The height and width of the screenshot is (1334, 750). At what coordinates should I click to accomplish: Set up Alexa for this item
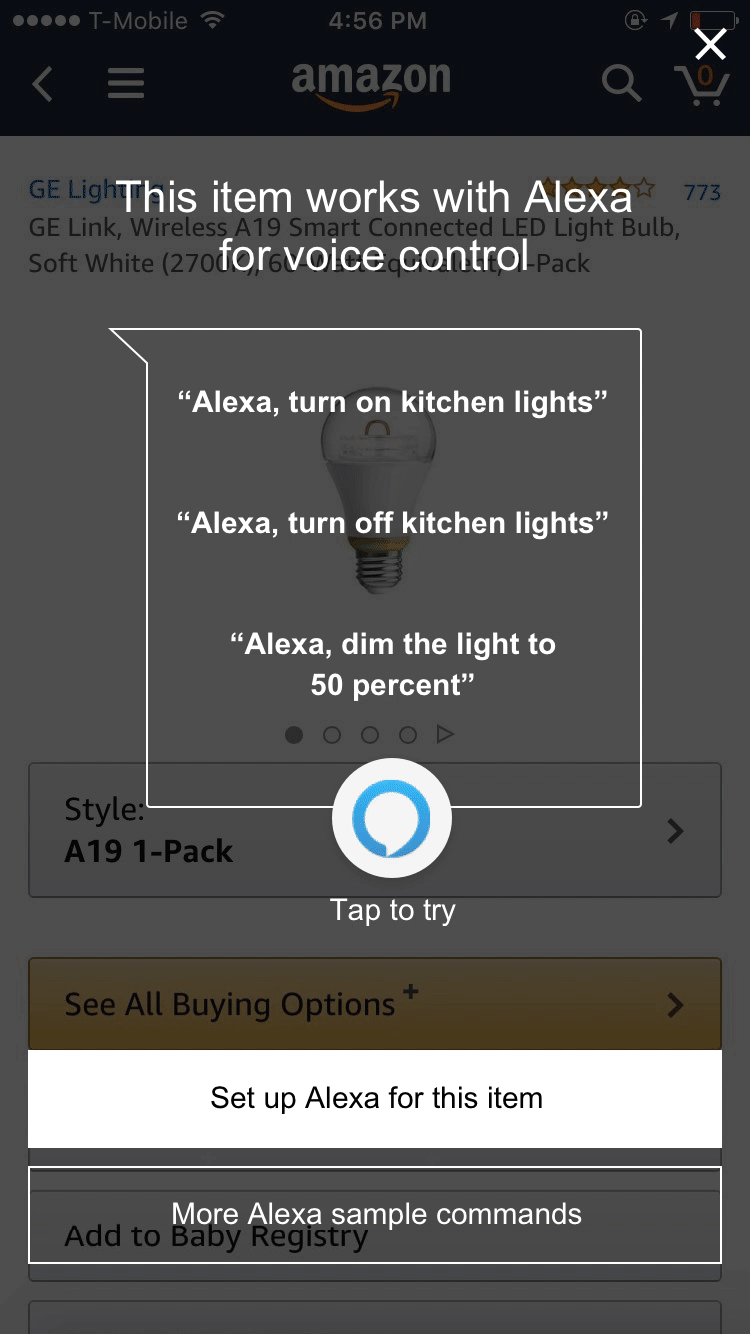coord(375,1098)
